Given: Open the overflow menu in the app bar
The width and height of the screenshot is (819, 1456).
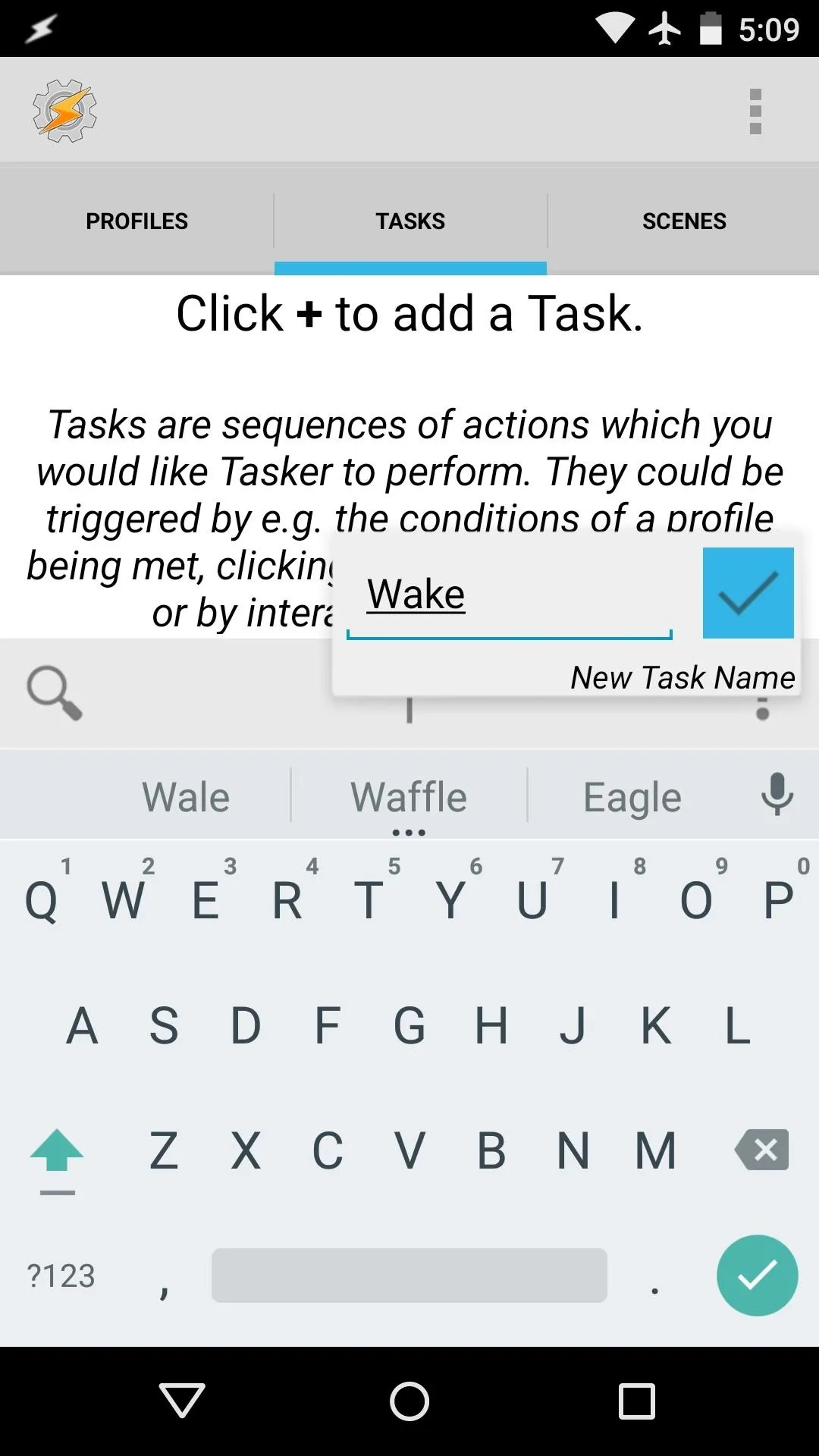Looking at the screenshot, I should [x=755, y=111].
